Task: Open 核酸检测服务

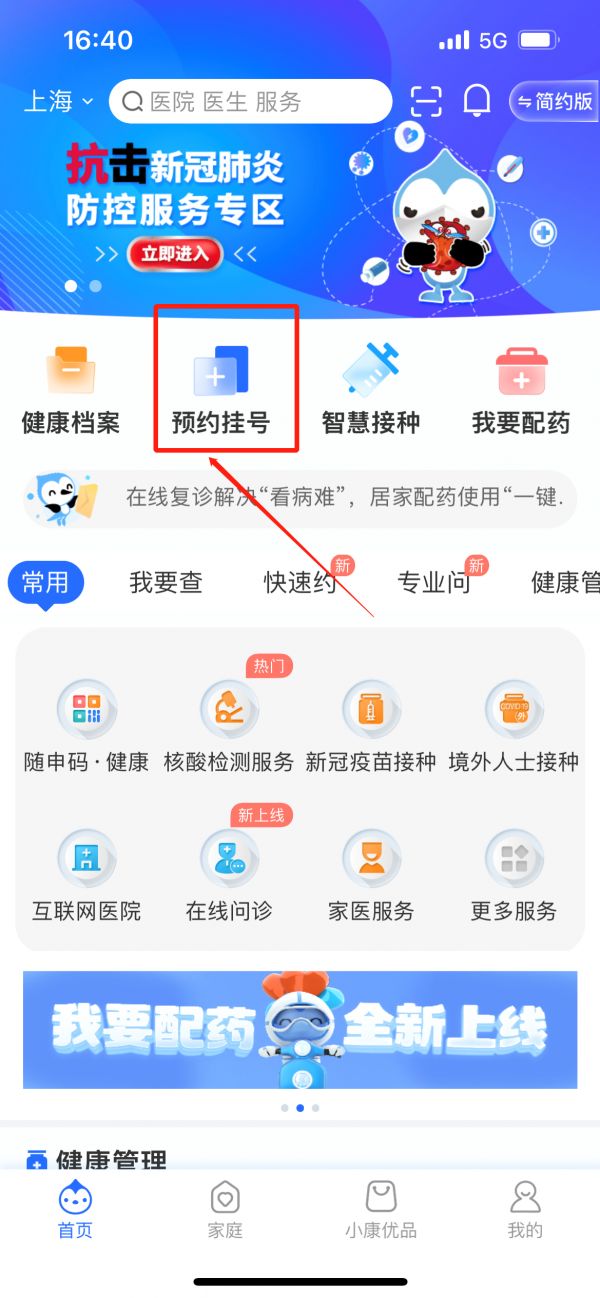Action: coord(229,726)
